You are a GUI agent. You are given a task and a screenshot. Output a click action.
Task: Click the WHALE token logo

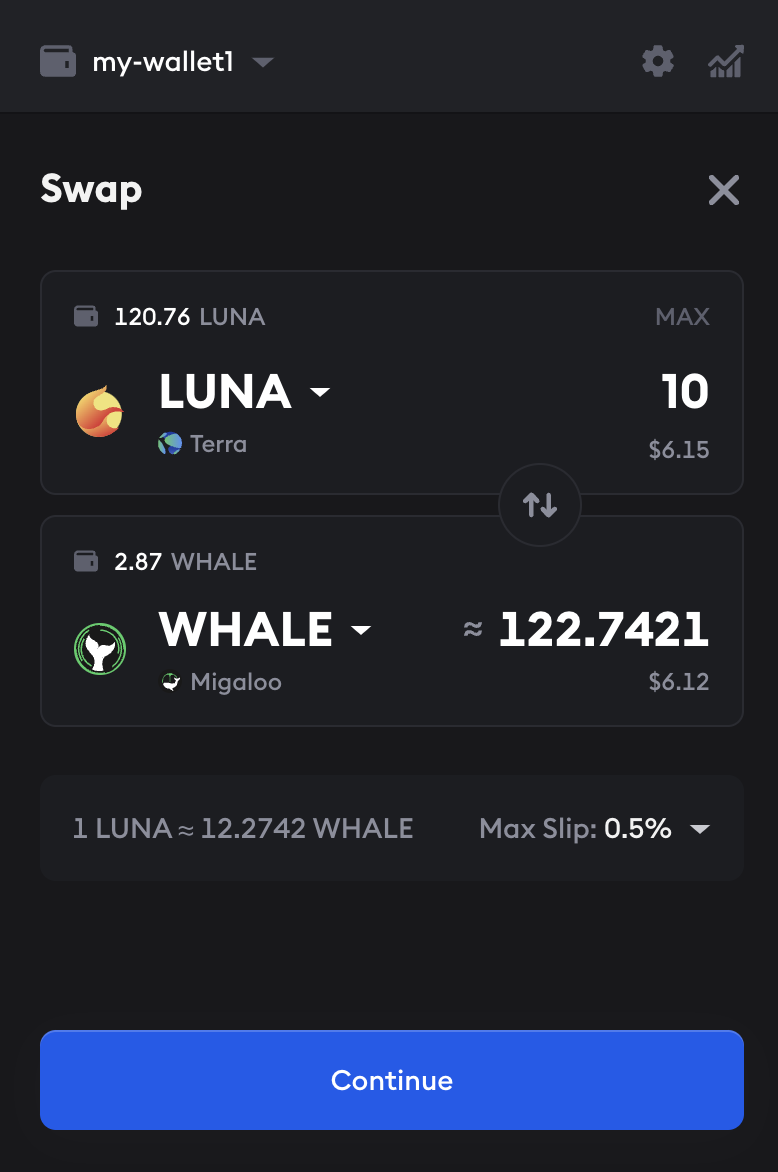click(x=100, y=648)
